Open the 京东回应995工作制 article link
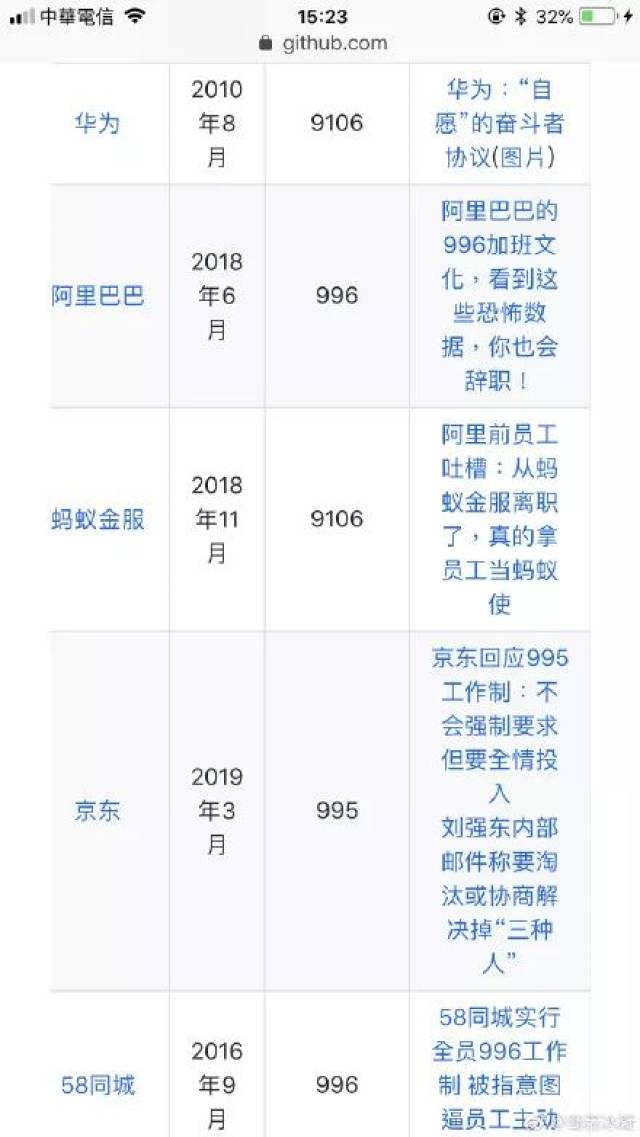Screen dimensions: 640x1137 click(499, 726)
